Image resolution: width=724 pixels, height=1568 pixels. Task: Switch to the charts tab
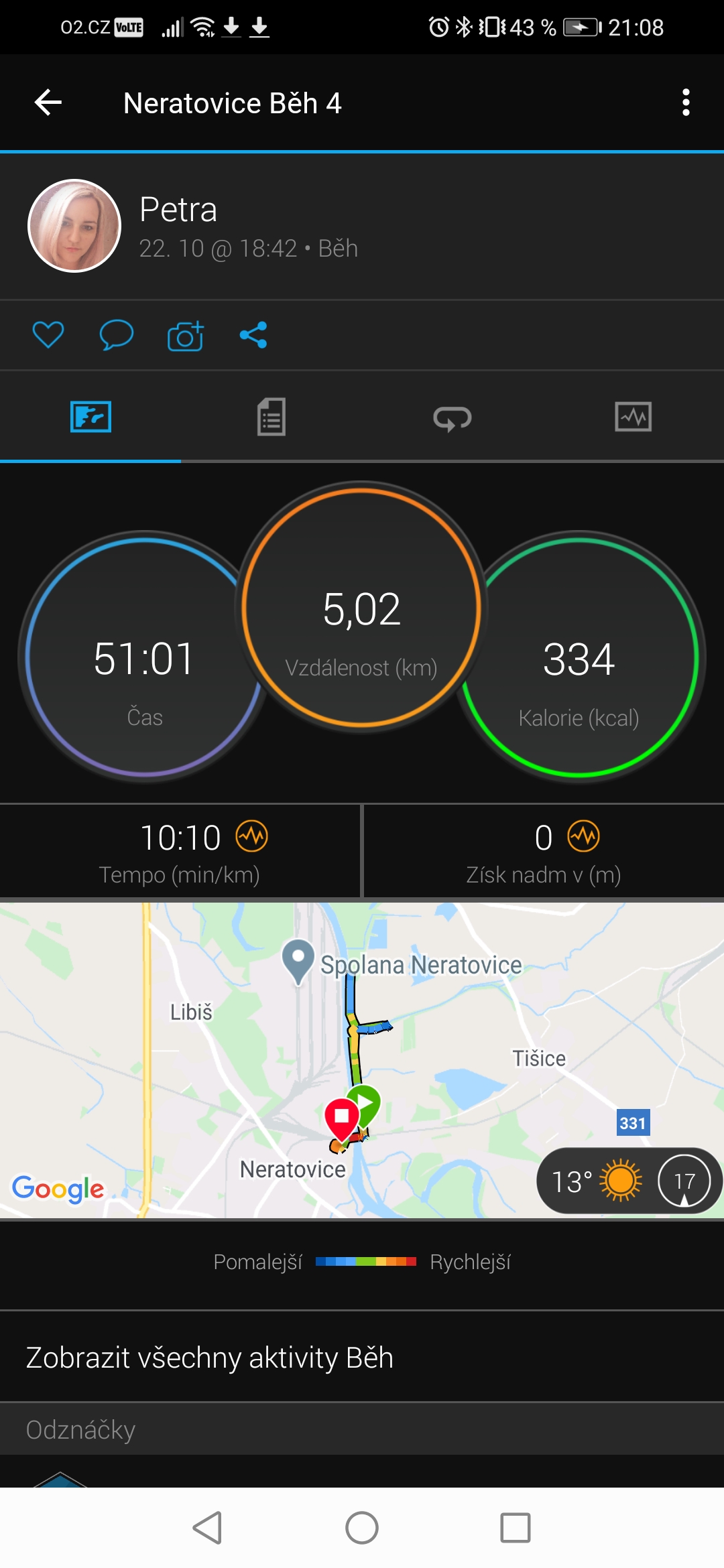633,417
